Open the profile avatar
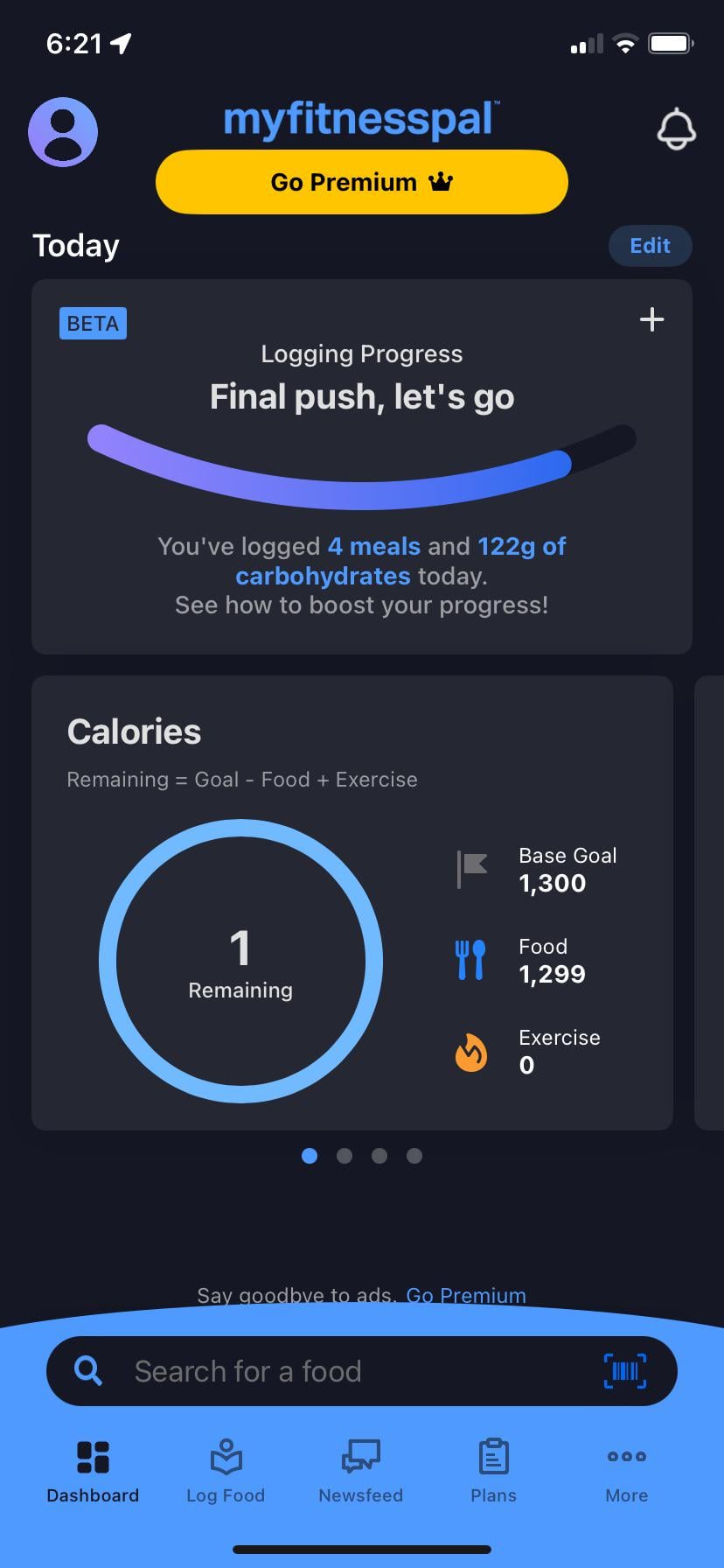This screenshot has height=1568, width=724. tap(63, 132)
